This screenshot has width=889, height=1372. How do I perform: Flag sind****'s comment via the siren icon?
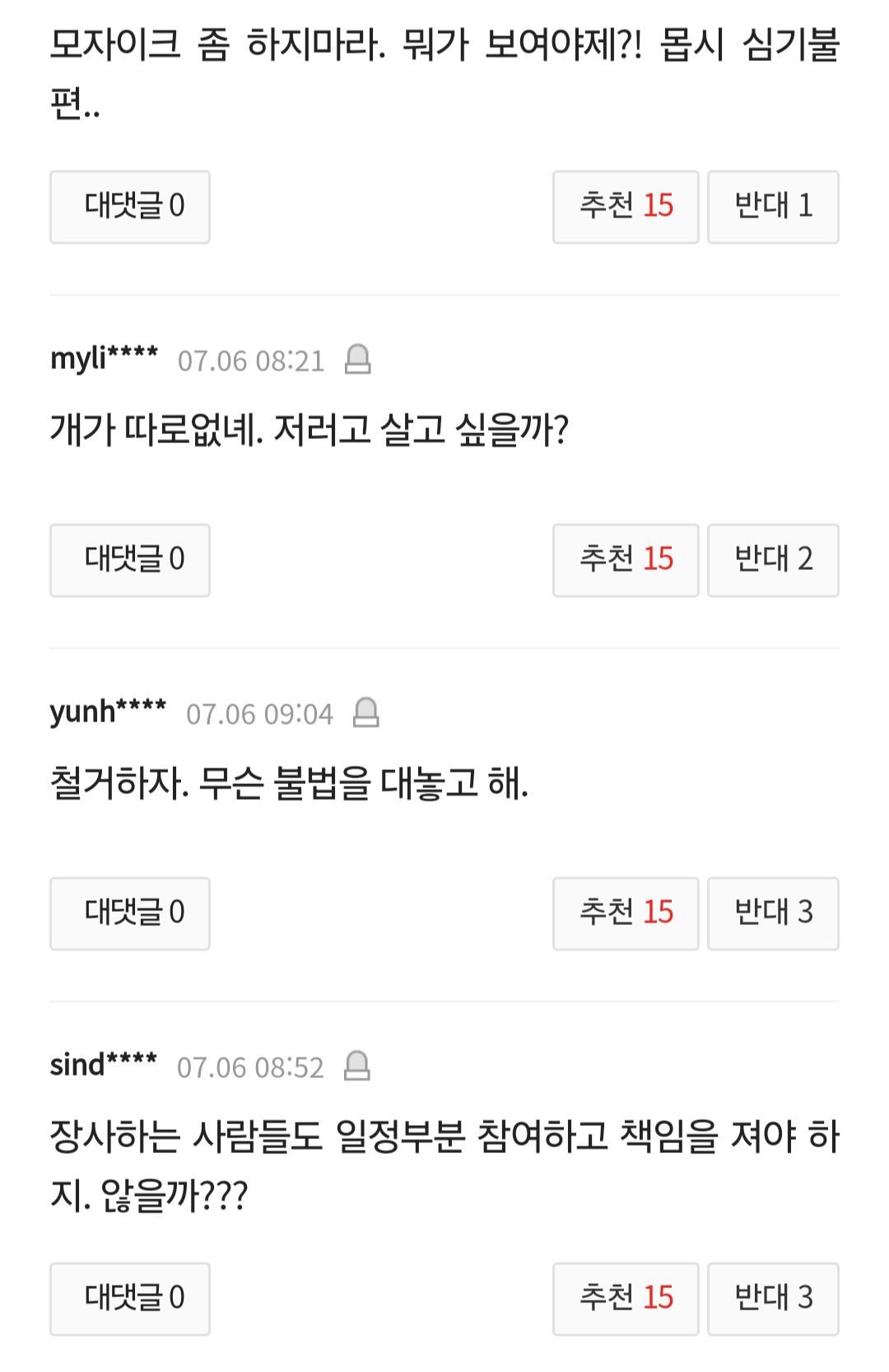pos(356,1066)
